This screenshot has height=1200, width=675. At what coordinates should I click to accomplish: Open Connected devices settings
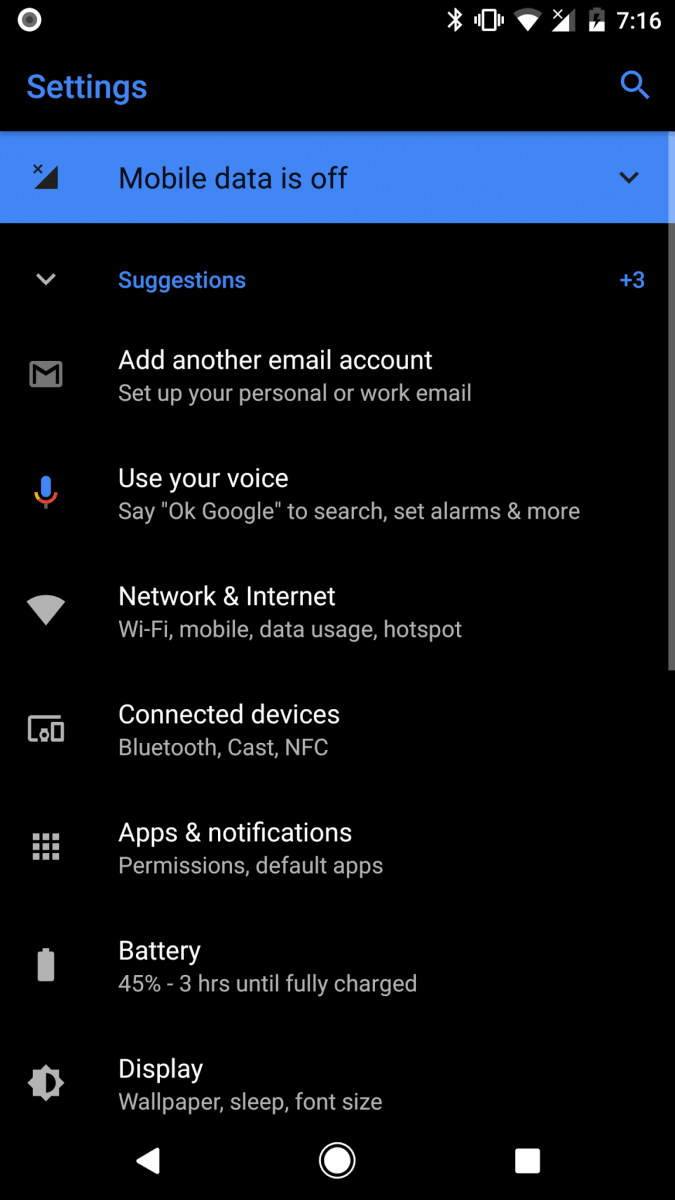337,729
